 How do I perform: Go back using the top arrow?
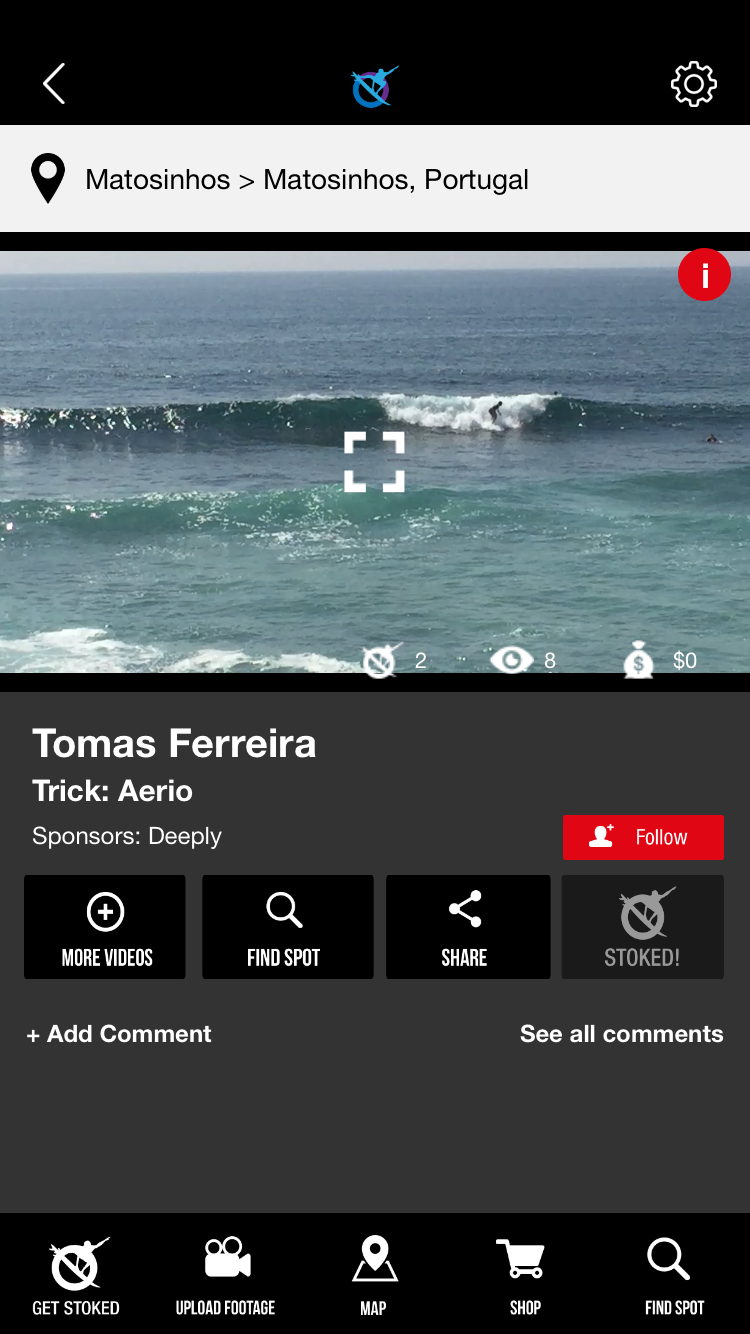coord(54,84)
